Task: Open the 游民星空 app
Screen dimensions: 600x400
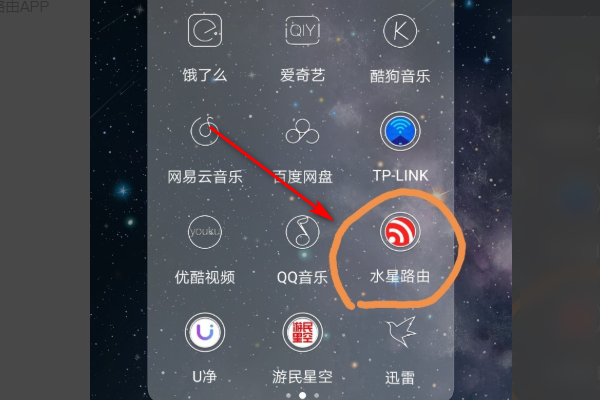Action: pos(302,332)
